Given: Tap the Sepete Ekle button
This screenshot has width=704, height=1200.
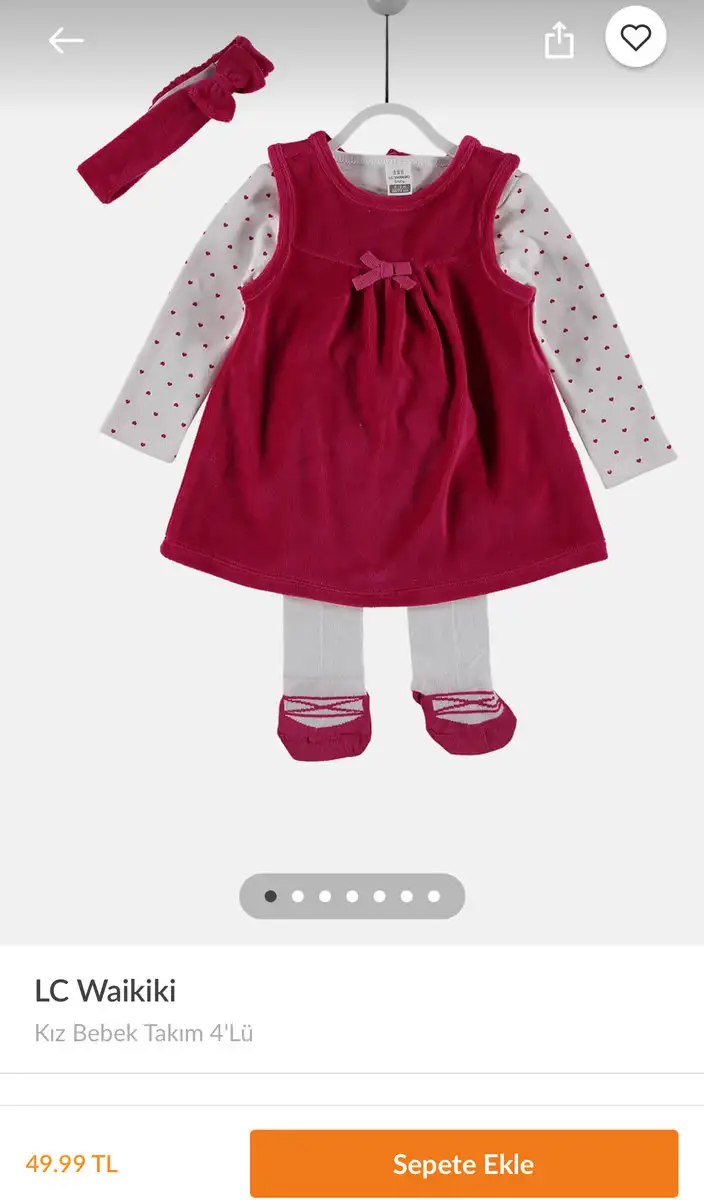Looking at the screenshot, I should 464,1164.
